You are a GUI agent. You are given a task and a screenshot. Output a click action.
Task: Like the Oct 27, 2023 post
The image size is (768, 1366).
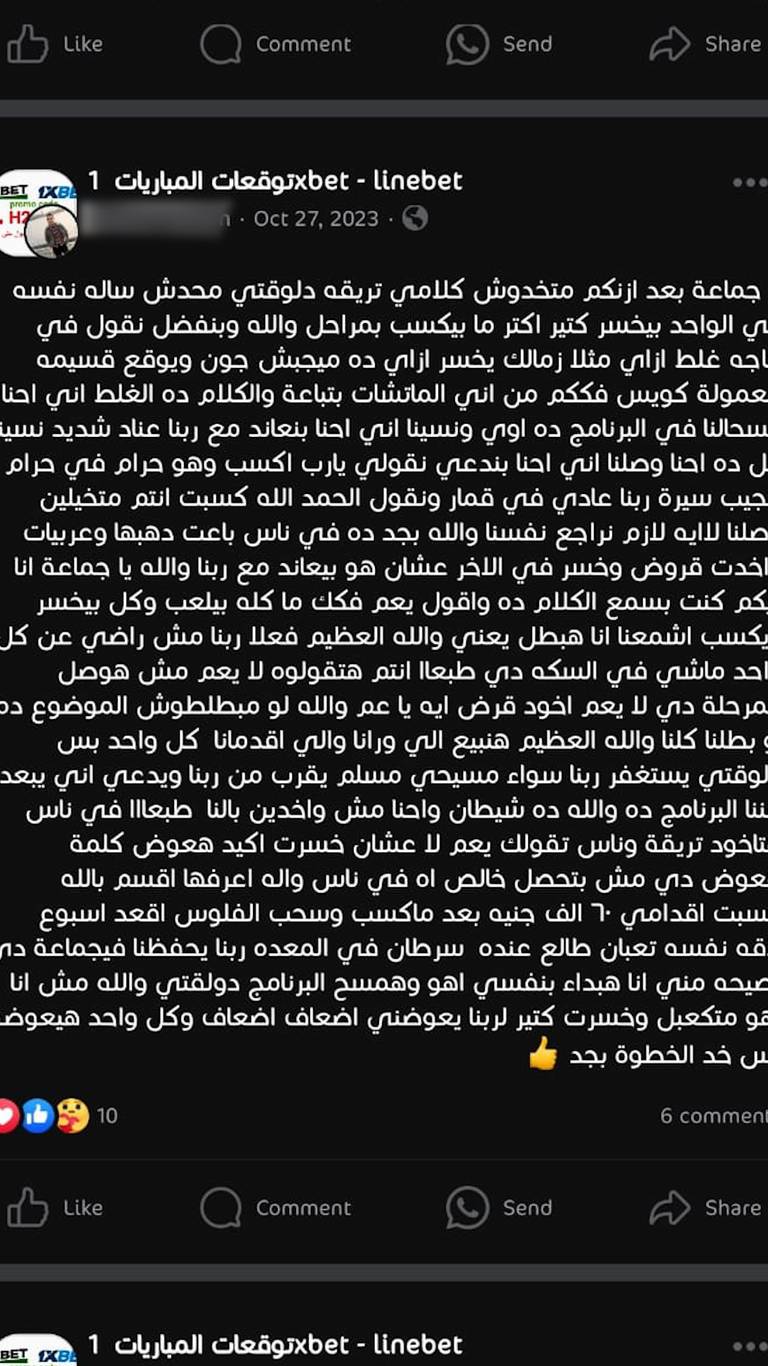point(55,1208)
